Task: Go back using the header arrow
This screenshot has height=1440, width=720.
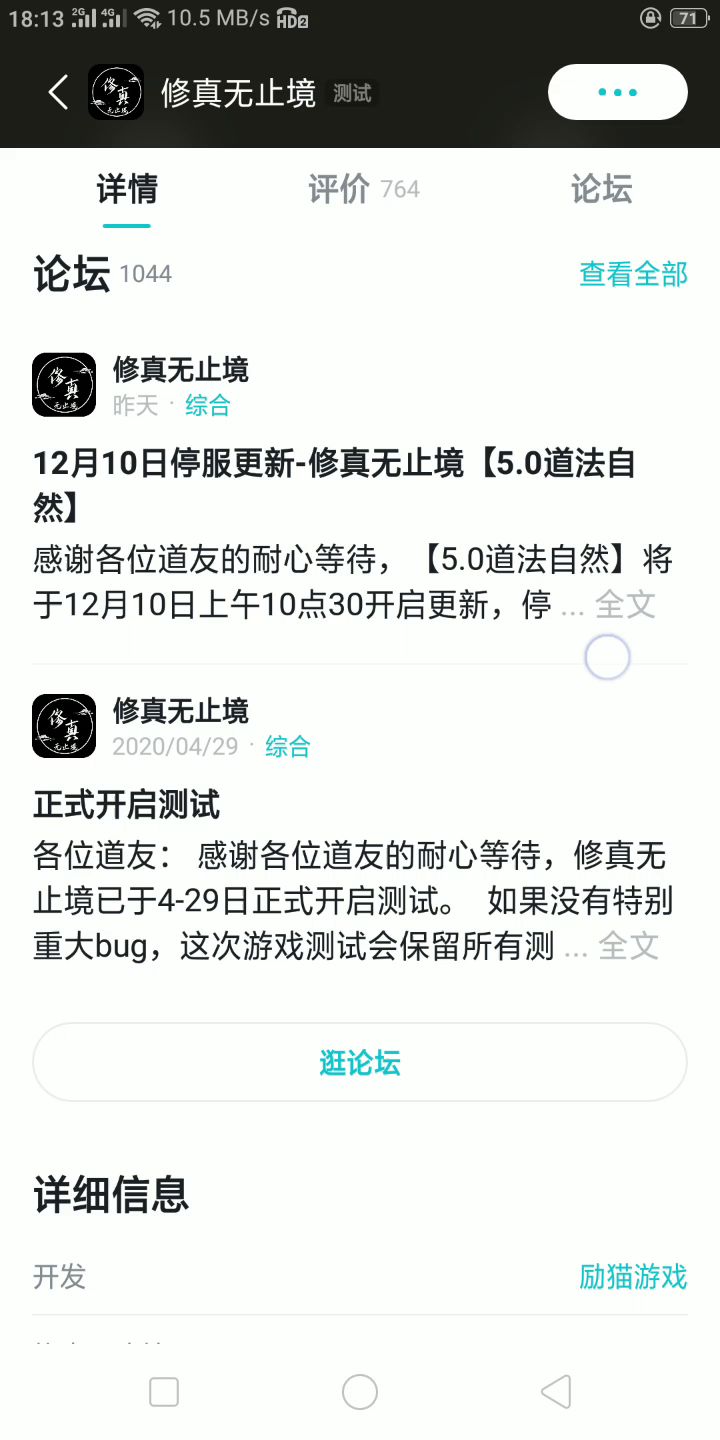Action: coord(58,93)
